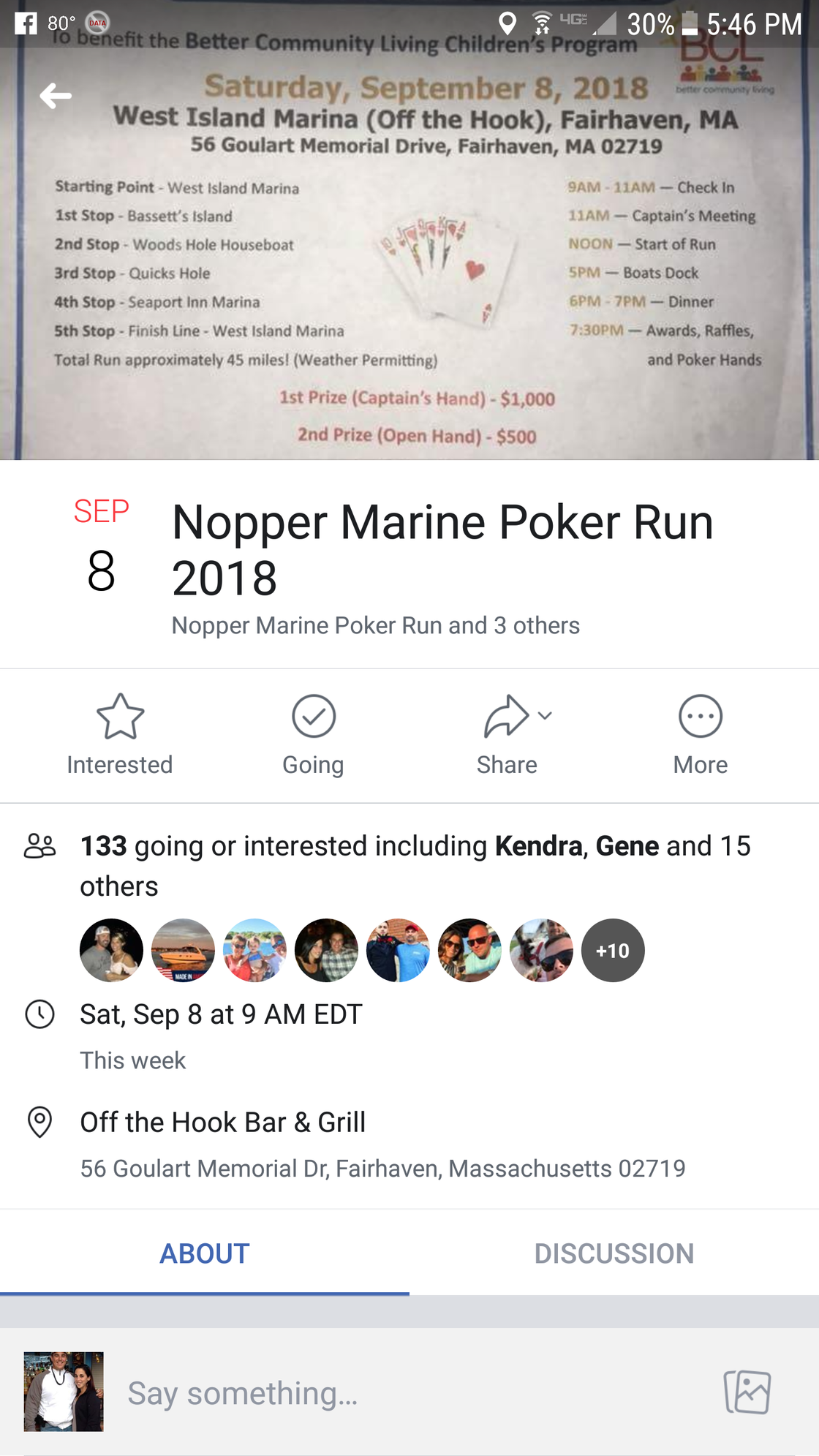The width and height of the screenshot is (819, 1456).
Task: Go back using the white arrow
Action: click(56, 96)
